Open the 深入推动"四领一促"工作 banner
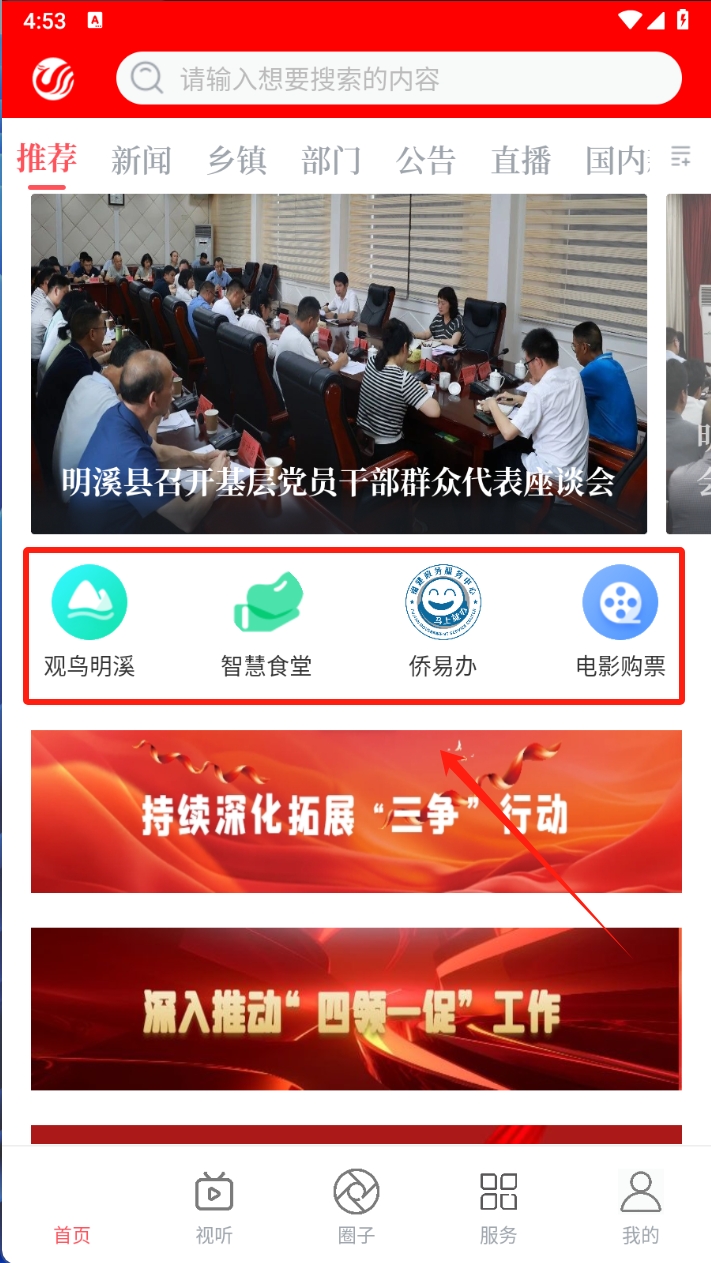Viewport: 711px width, 1263px height. coord(356,1008)
